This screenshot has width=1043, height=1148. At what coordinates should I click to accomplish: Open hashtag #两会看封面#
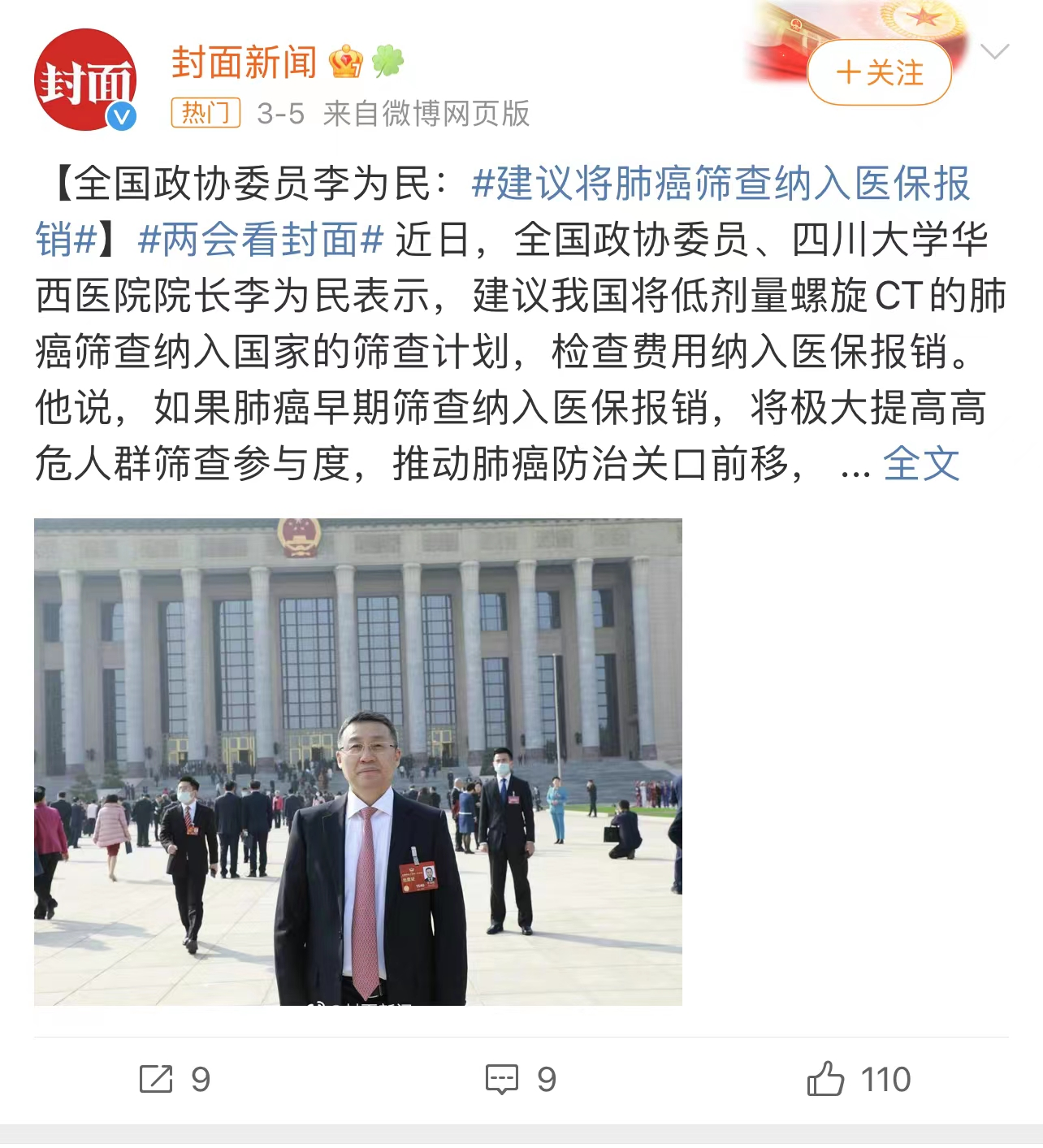point(260,240)
